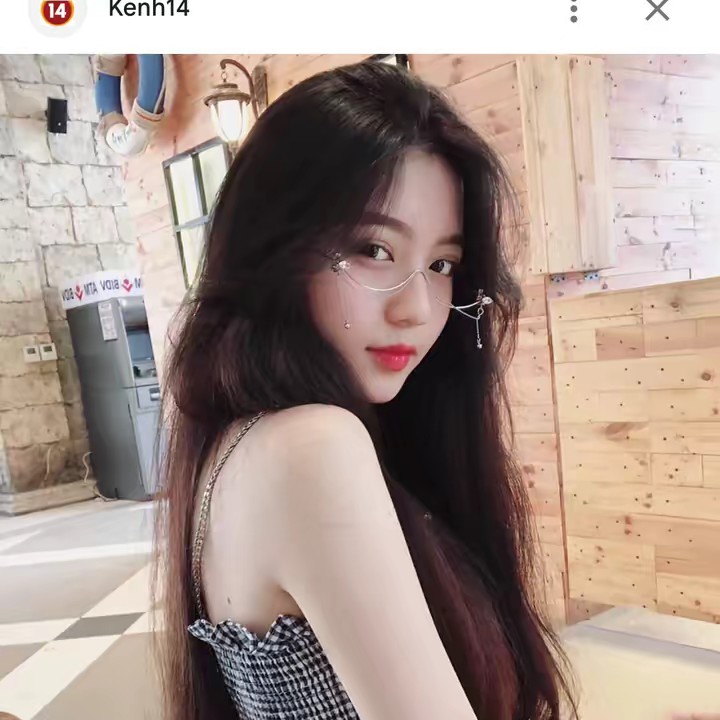This screenshot has width=720, height=720.
Task: Open the three-dot overflow menu
Action: point(574,10)
